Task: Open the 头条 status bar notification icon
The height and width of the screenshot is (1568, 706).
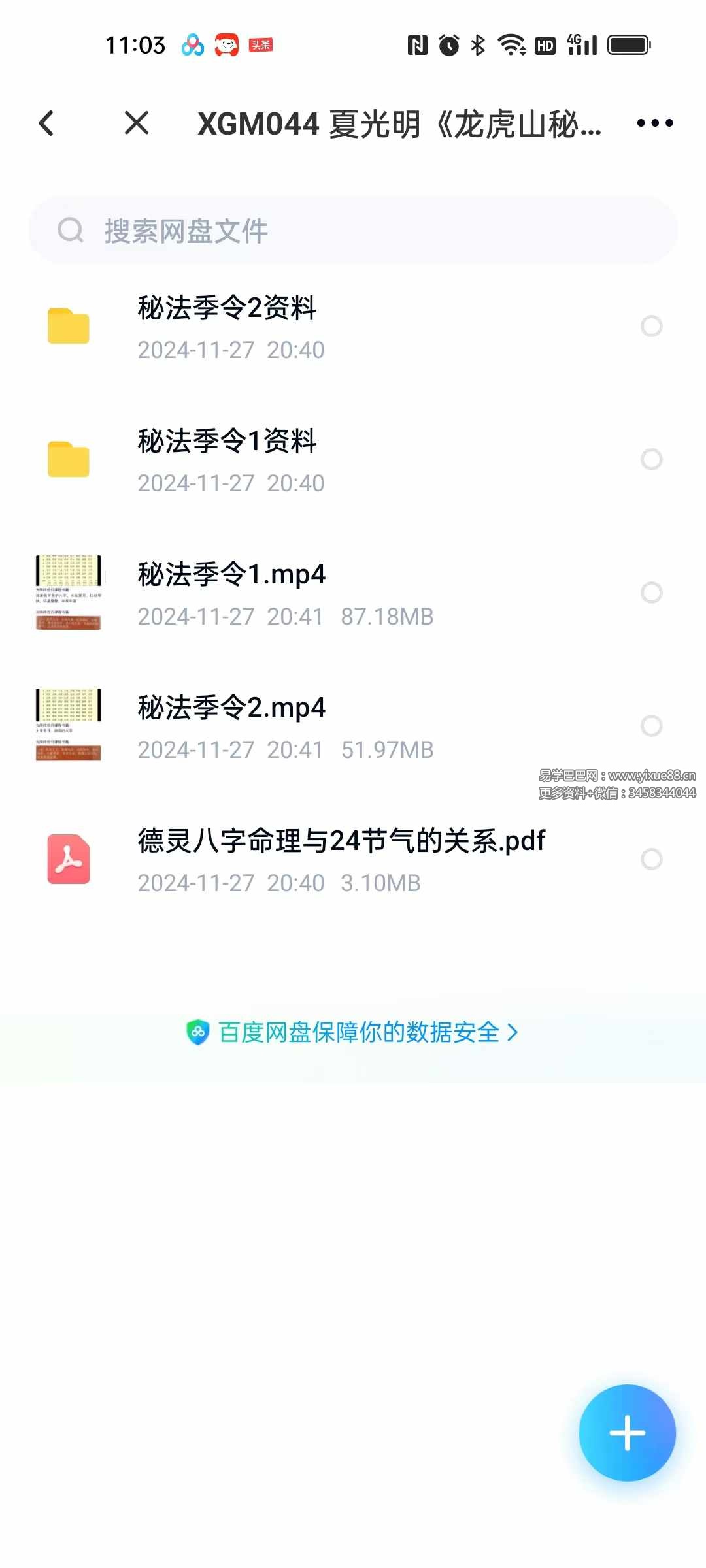Action: point(260,44)
